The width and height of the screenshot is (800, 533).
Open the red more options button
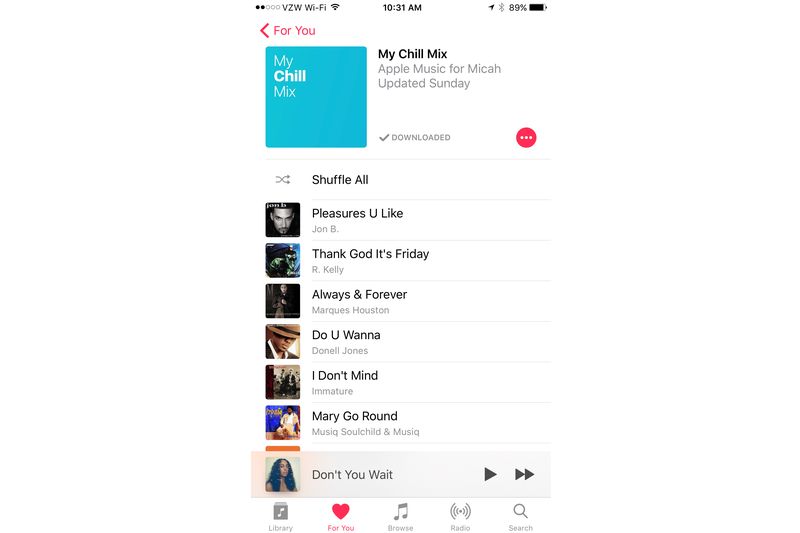pyautogui.click(x=526, y=137)
